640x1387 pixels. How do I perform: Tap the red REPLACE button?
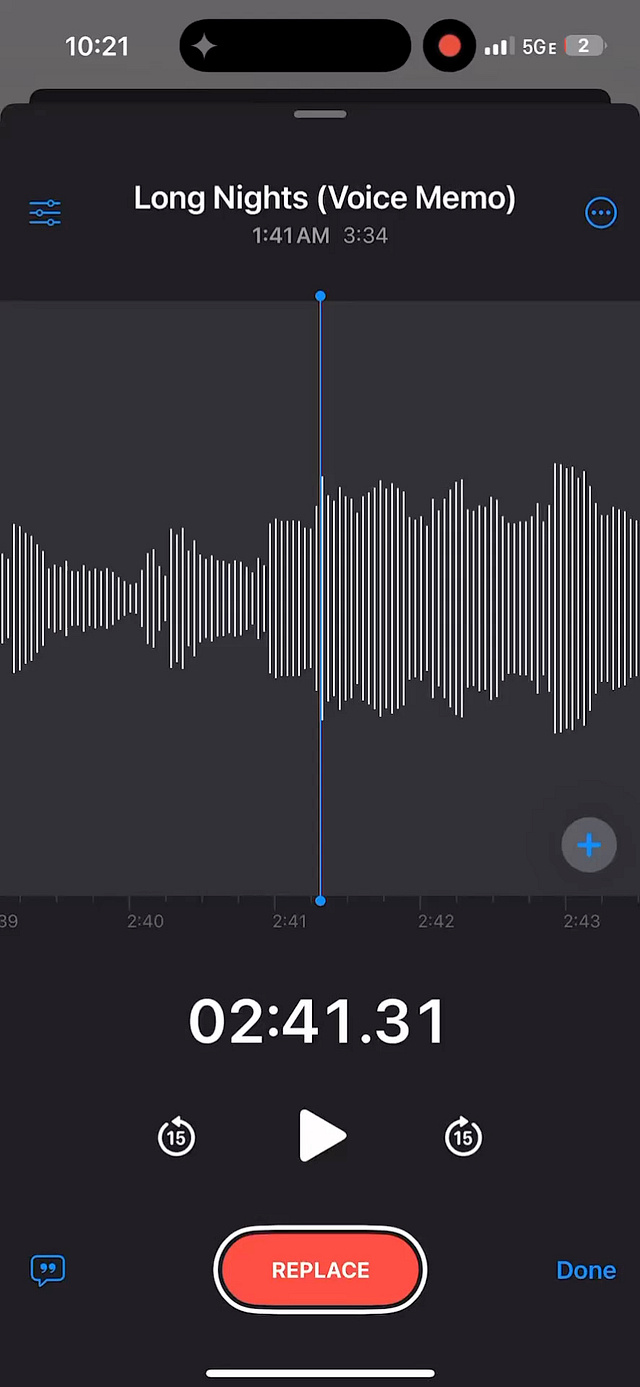point(320,1270)
